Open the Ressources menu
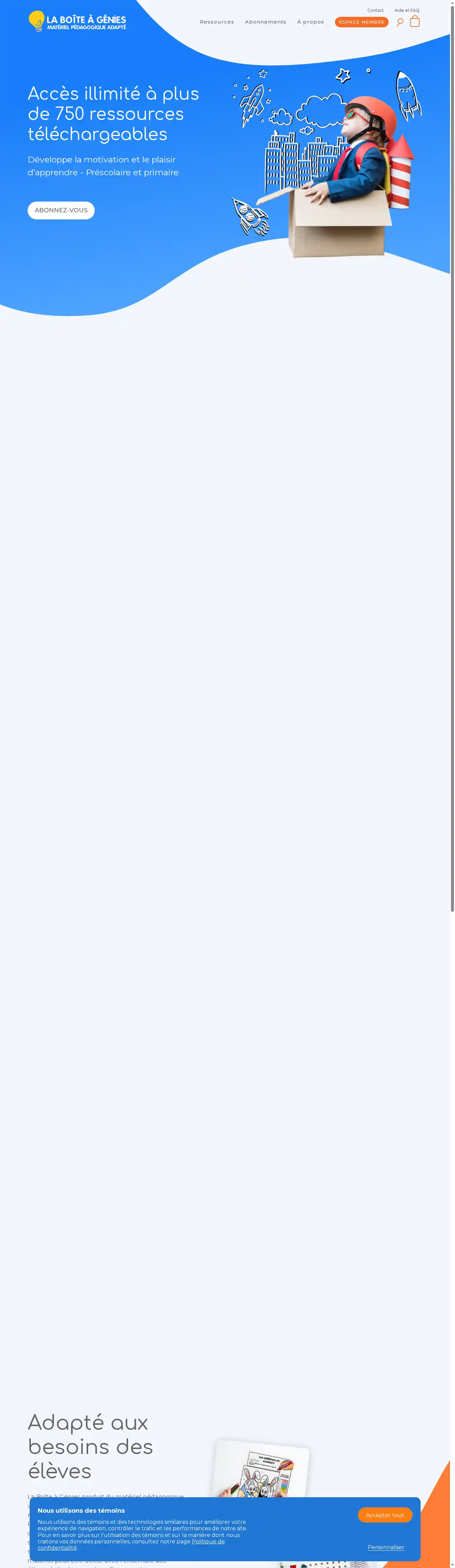Image resolution: width=455 pixels, height=1568 pixels. [x=217, y=22]
